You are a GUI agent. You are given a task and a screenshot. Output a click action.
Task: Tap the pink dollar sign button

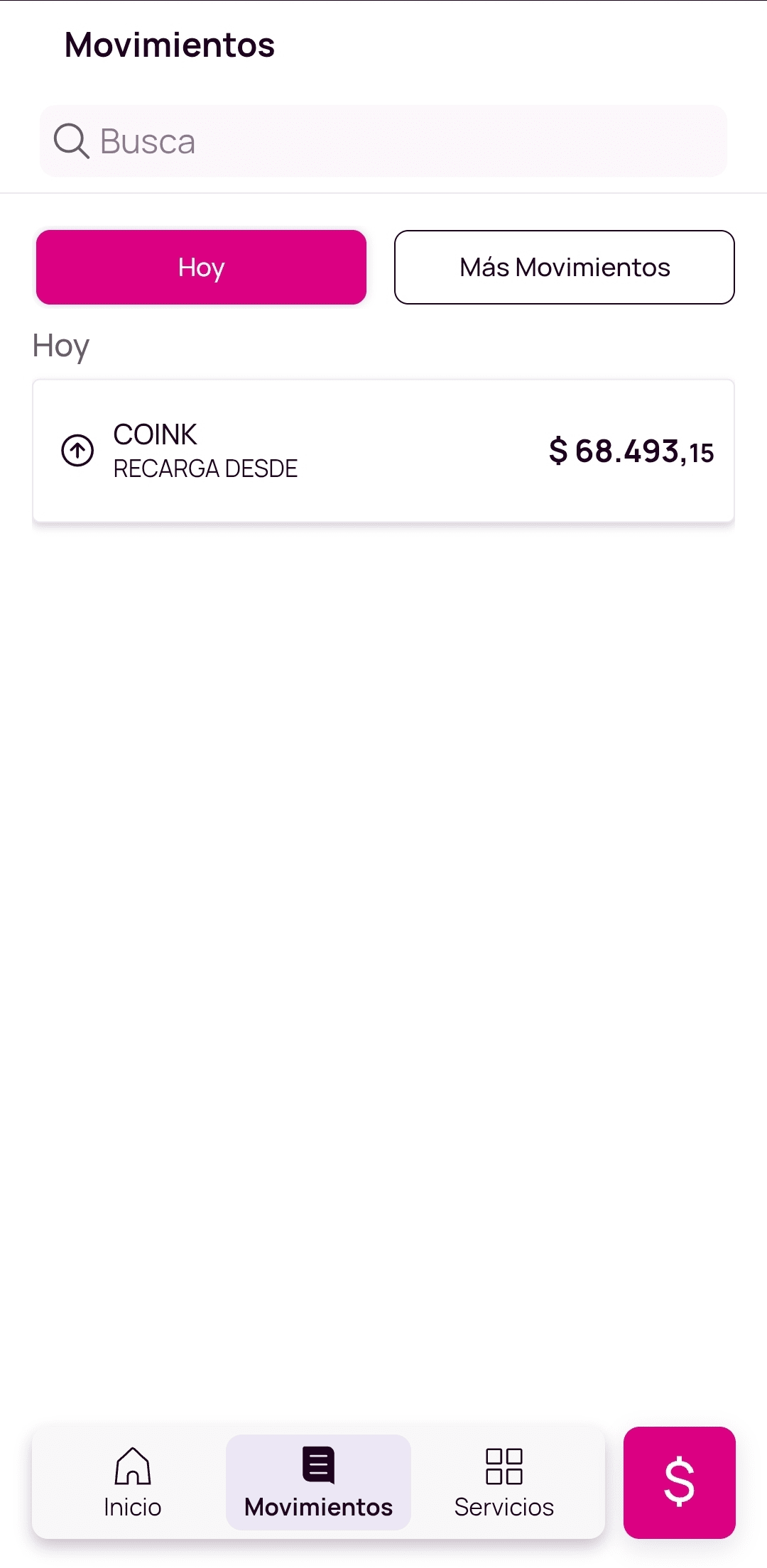(x=679, y=1482)
